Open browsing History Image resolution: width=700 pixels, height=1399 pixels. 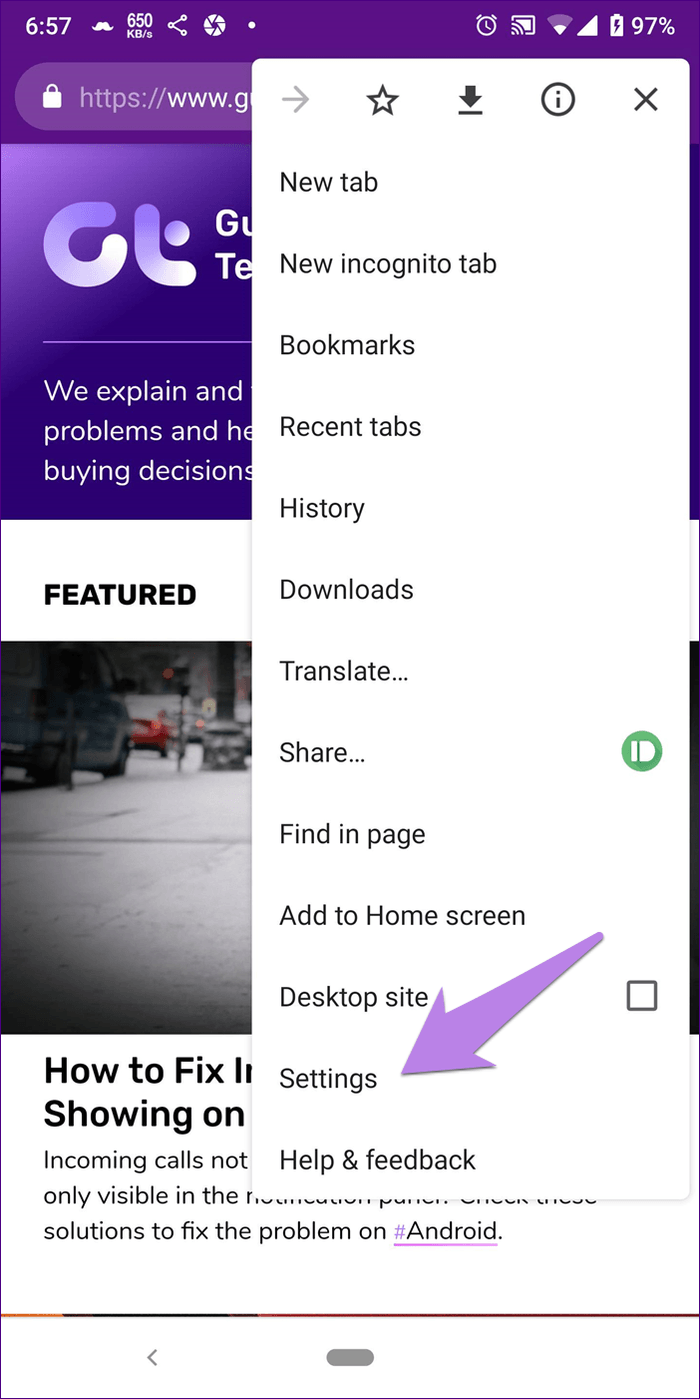pos(470,508)
